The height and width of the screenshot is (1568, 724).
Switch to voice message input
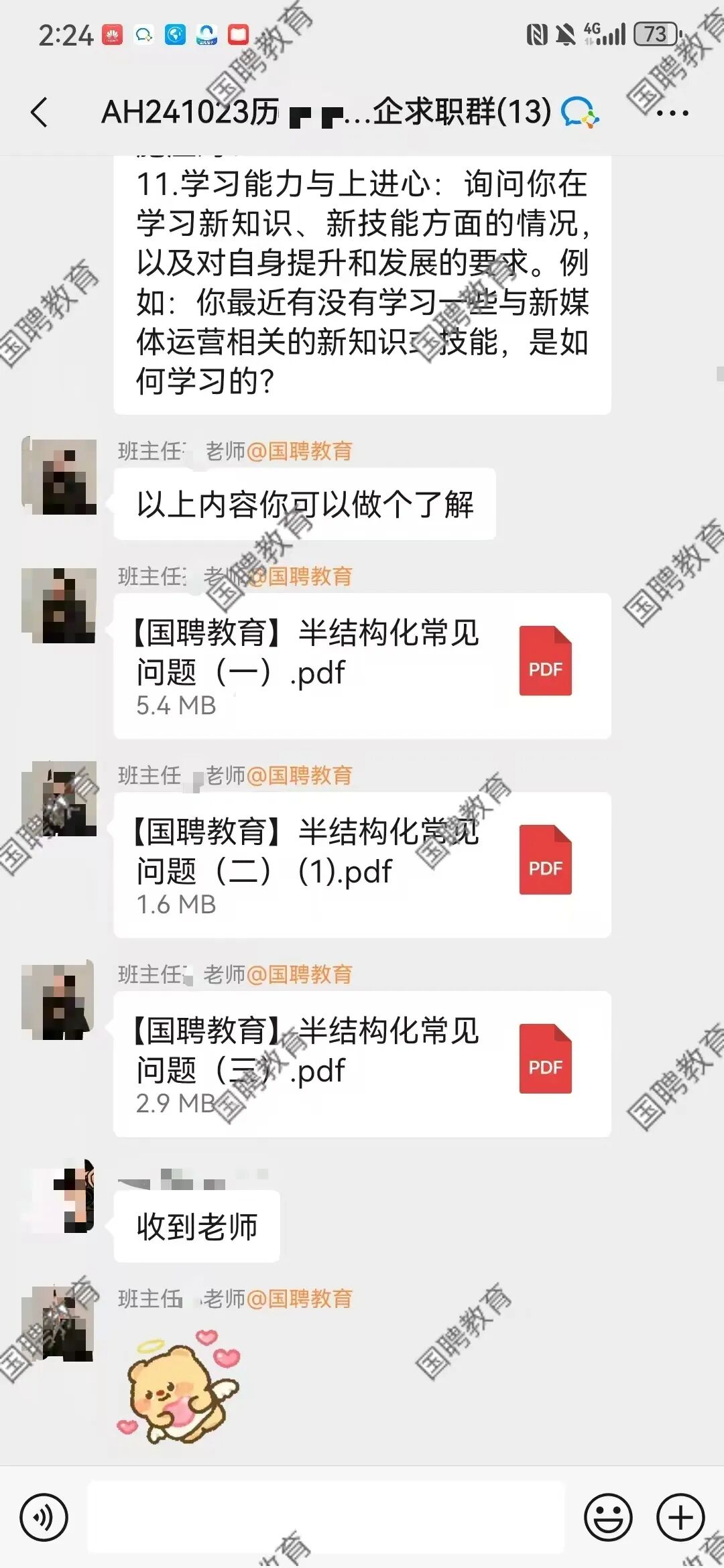[44, 1517]
